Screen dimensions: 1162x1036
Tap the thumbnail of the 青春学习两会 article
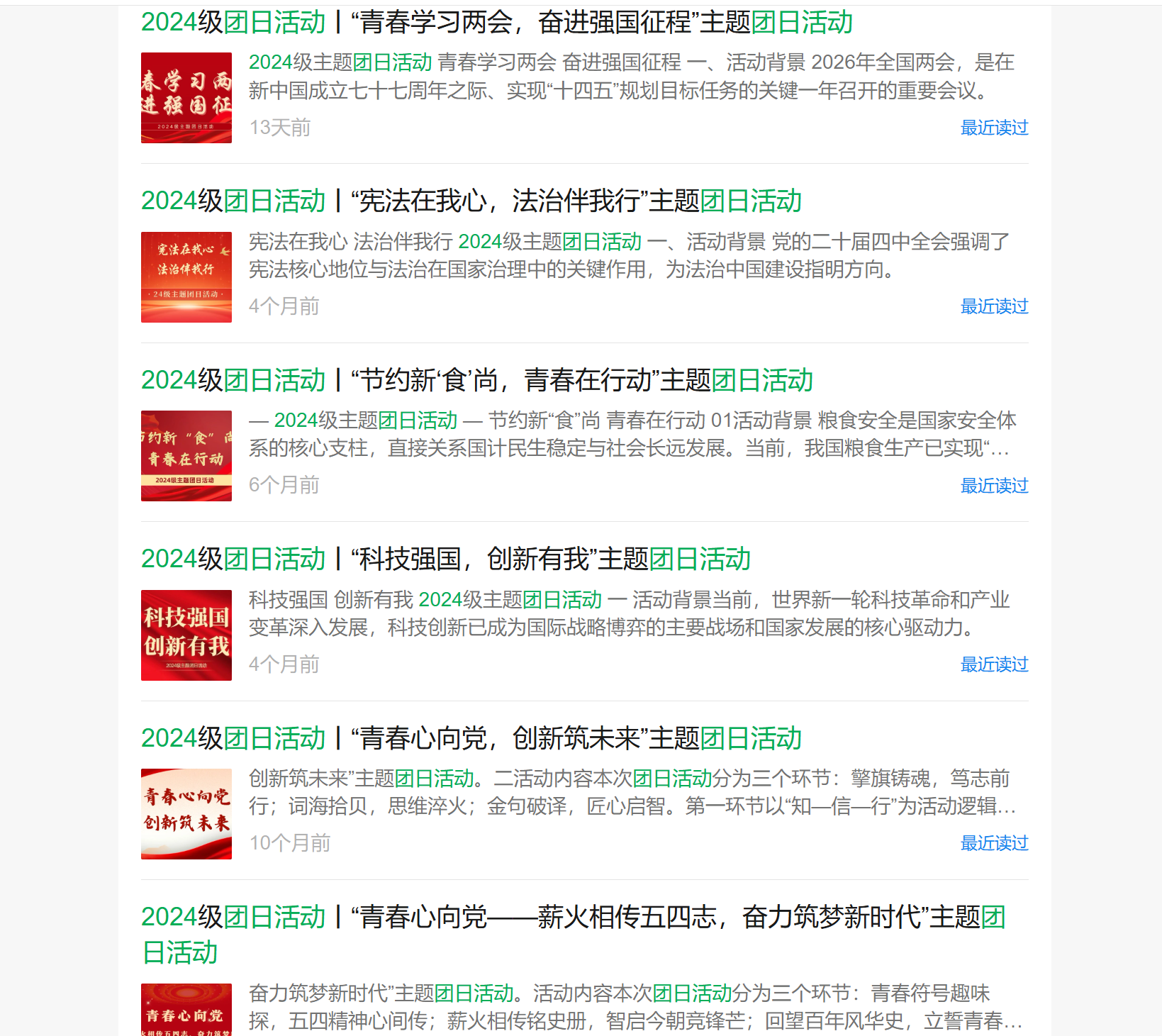coord(186,98)
